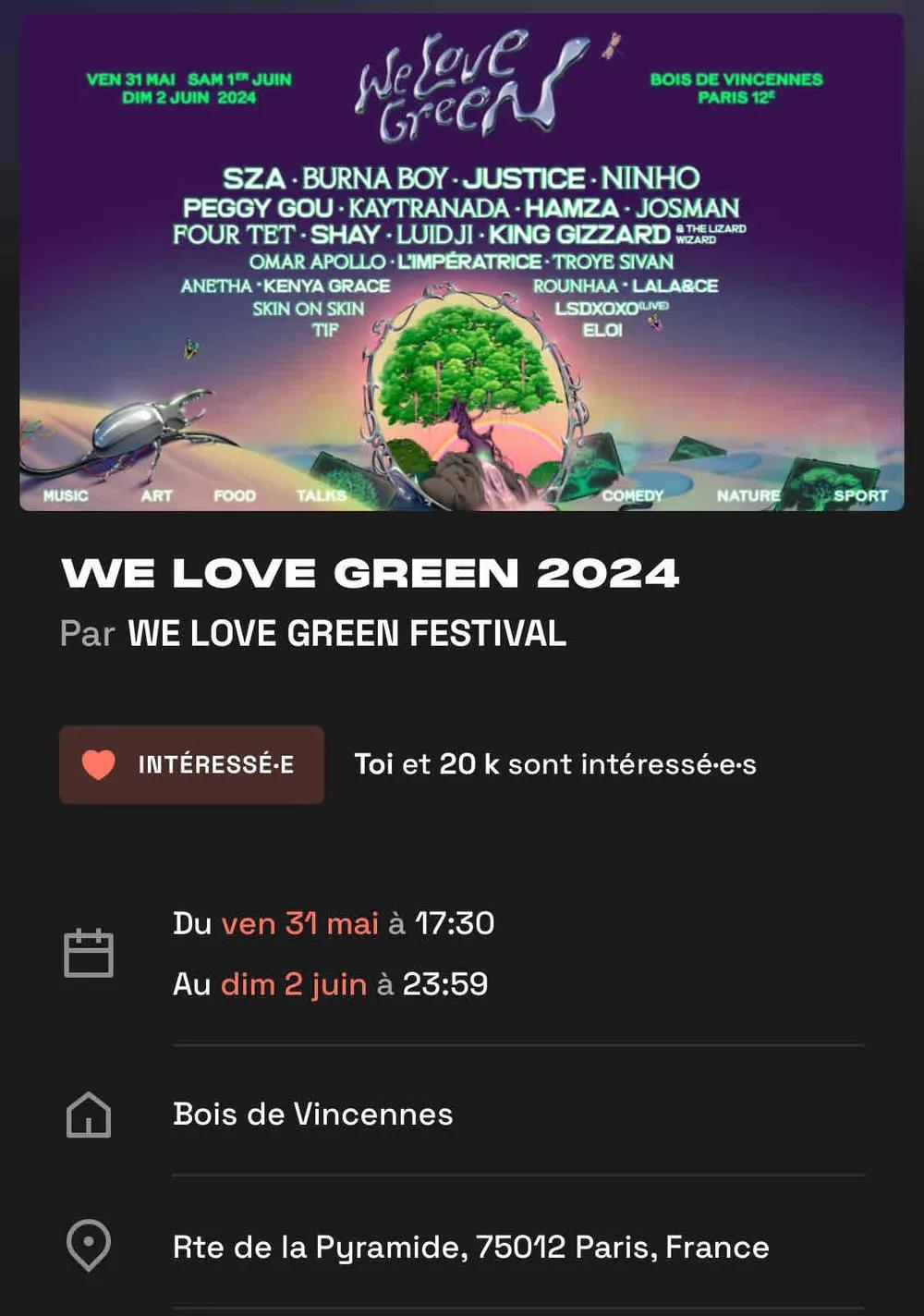Select the SPORT category on the banner
Screen dimensions: 924x1316
pyautogui.click(x=861, y=496)
